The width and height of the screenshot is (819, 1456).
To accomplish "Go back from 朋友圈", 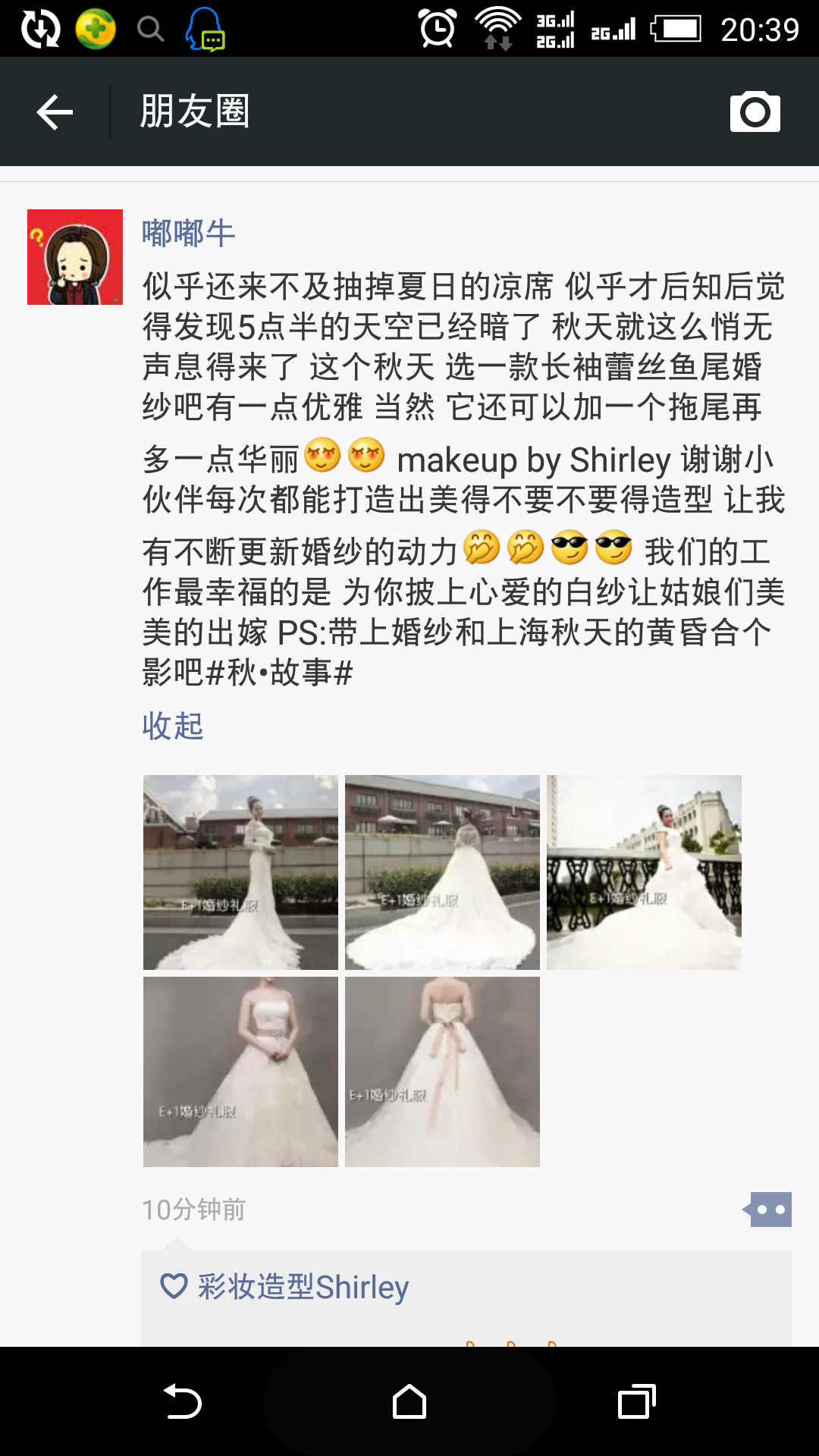I will point(55,112).
